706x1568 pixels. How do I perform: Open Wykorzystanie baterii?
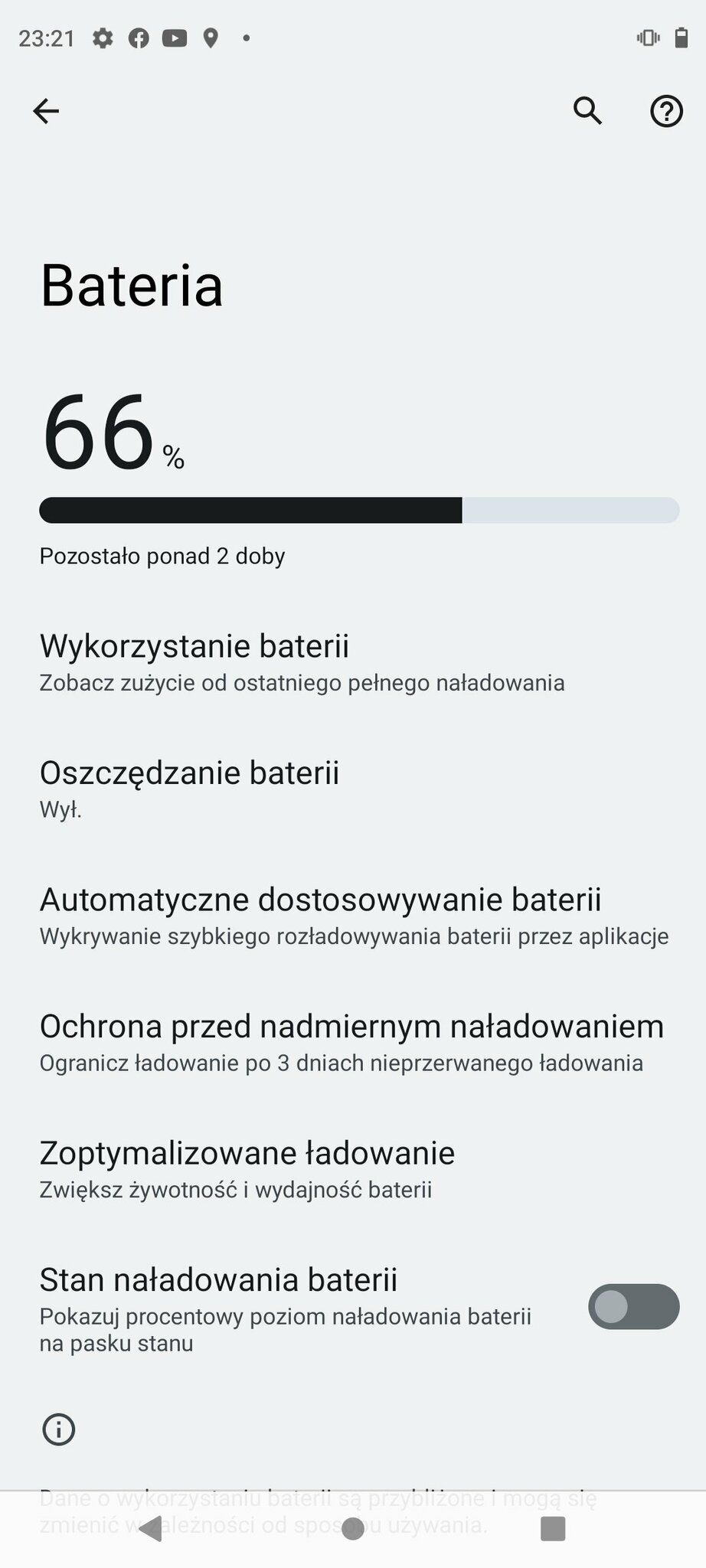click(x=353, y=663)
